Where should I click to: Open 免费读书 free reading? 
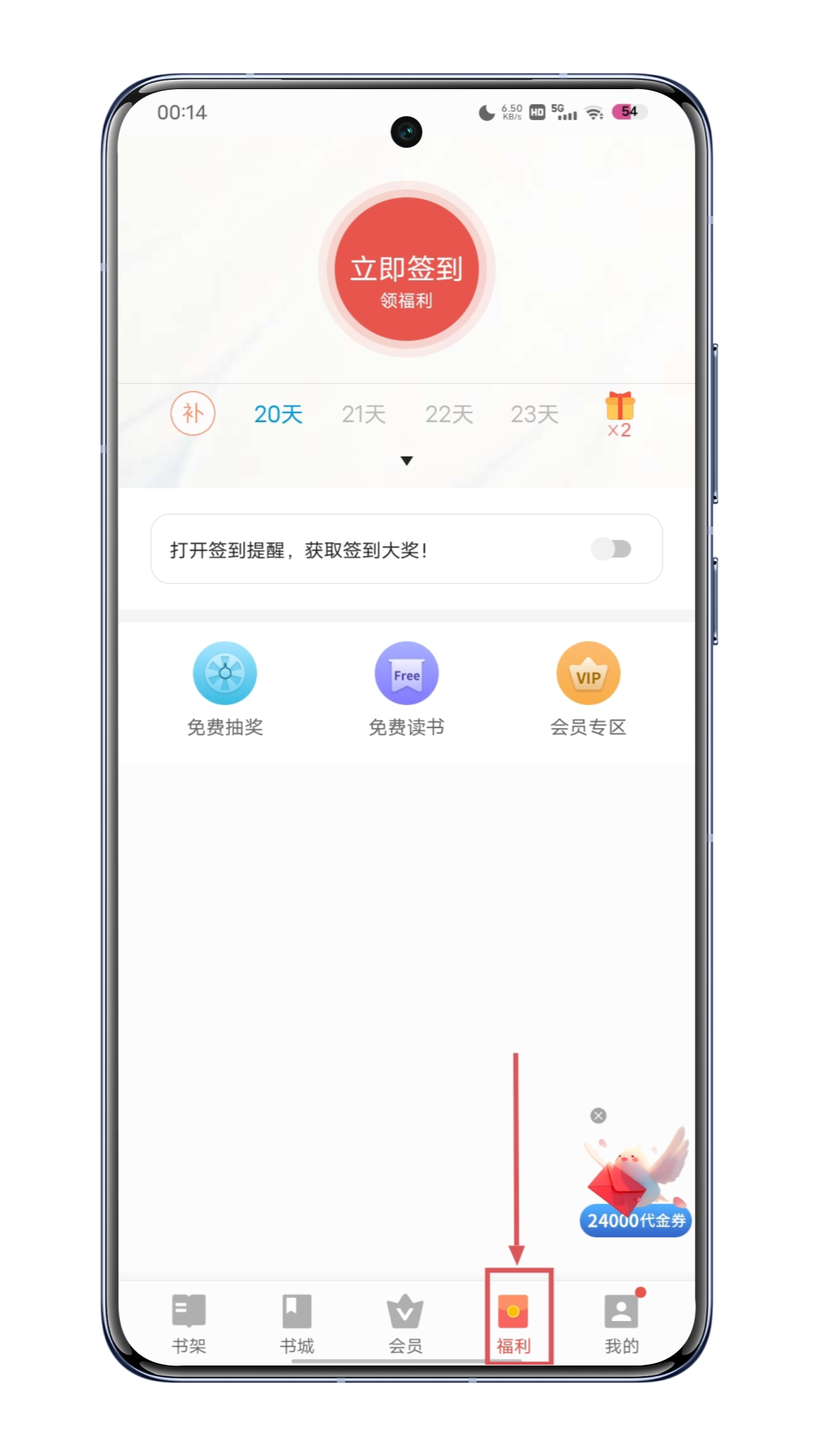click(x=406, y=689)
